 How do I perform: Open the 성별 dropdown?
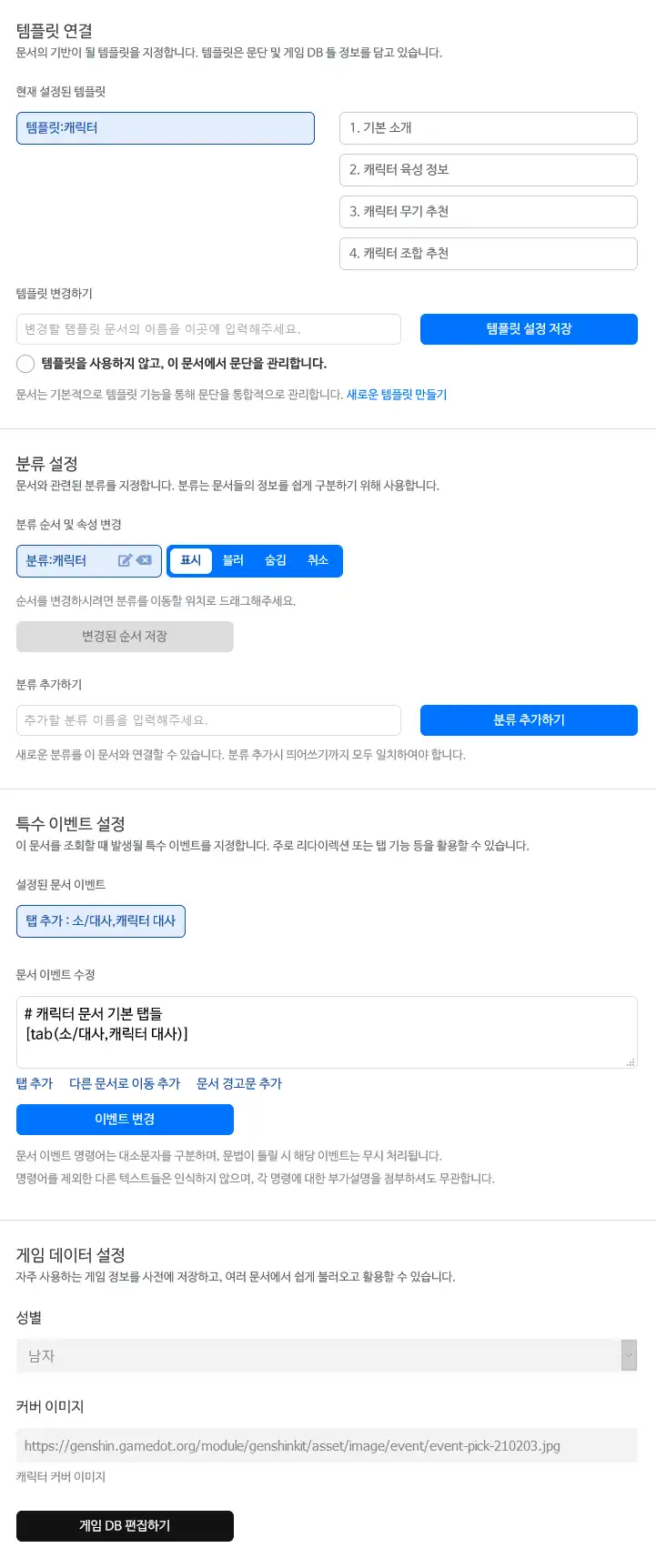pyautogui.click(x=326, y=1355)
